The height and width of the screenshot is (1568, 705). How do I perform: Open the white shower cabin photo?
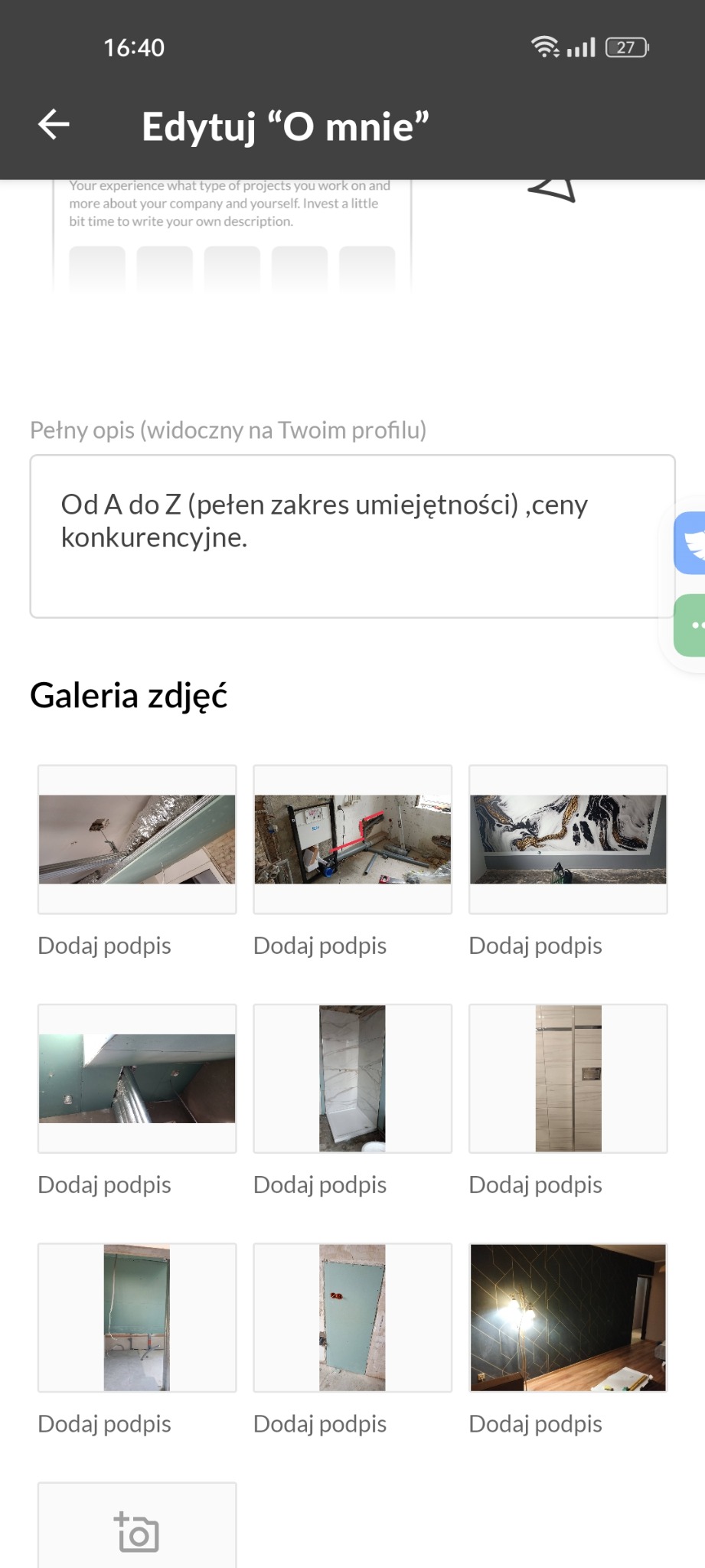point(351,1078)
